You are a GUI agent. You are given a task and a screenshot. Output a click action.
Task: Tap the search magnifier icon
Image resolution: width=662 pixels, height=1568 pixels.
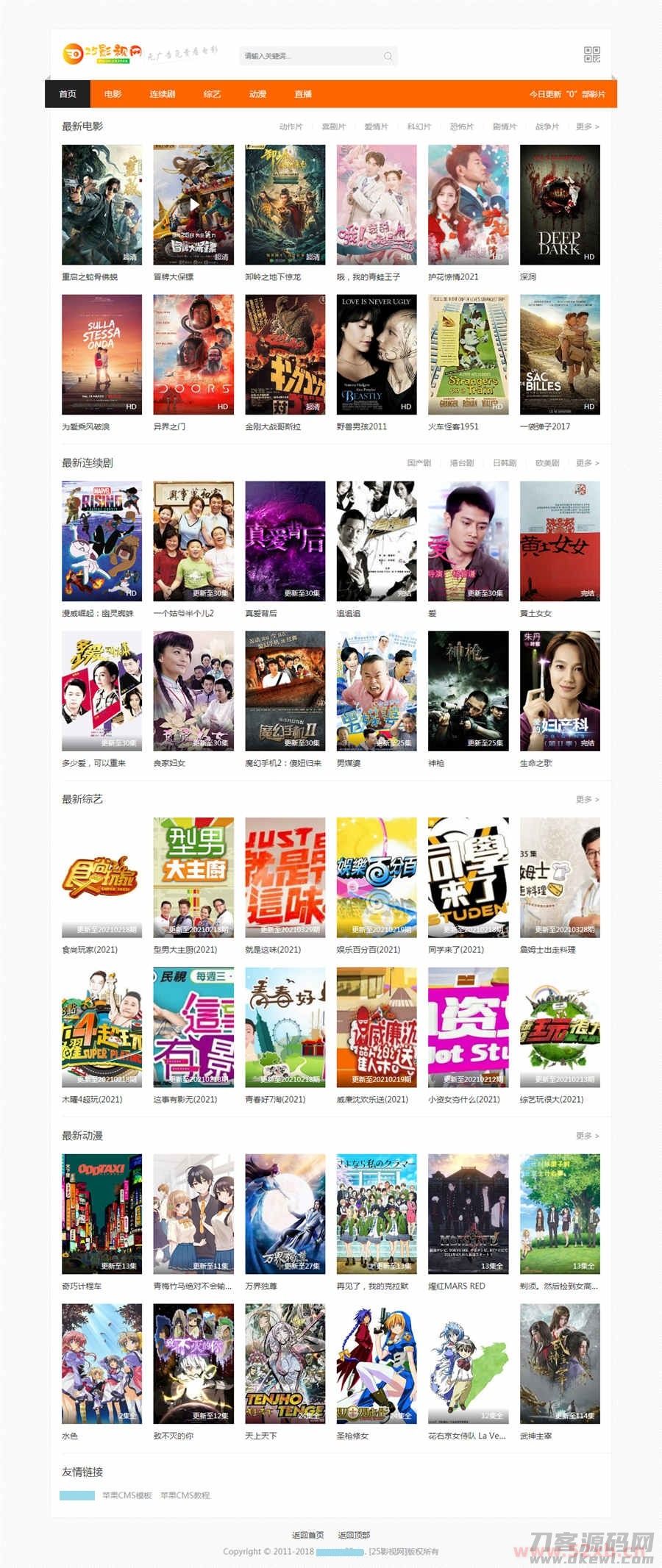click(x=388, y=56)
